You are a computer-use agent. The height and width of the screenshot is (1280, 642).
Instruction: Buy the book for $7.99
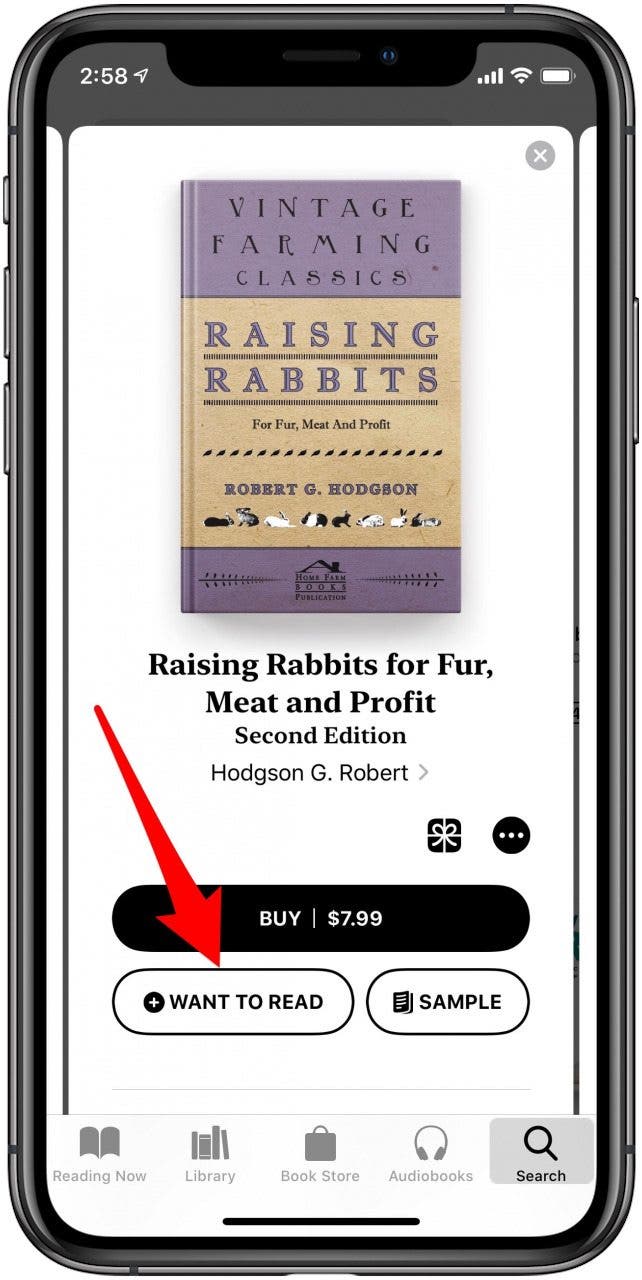coord(320,918)
